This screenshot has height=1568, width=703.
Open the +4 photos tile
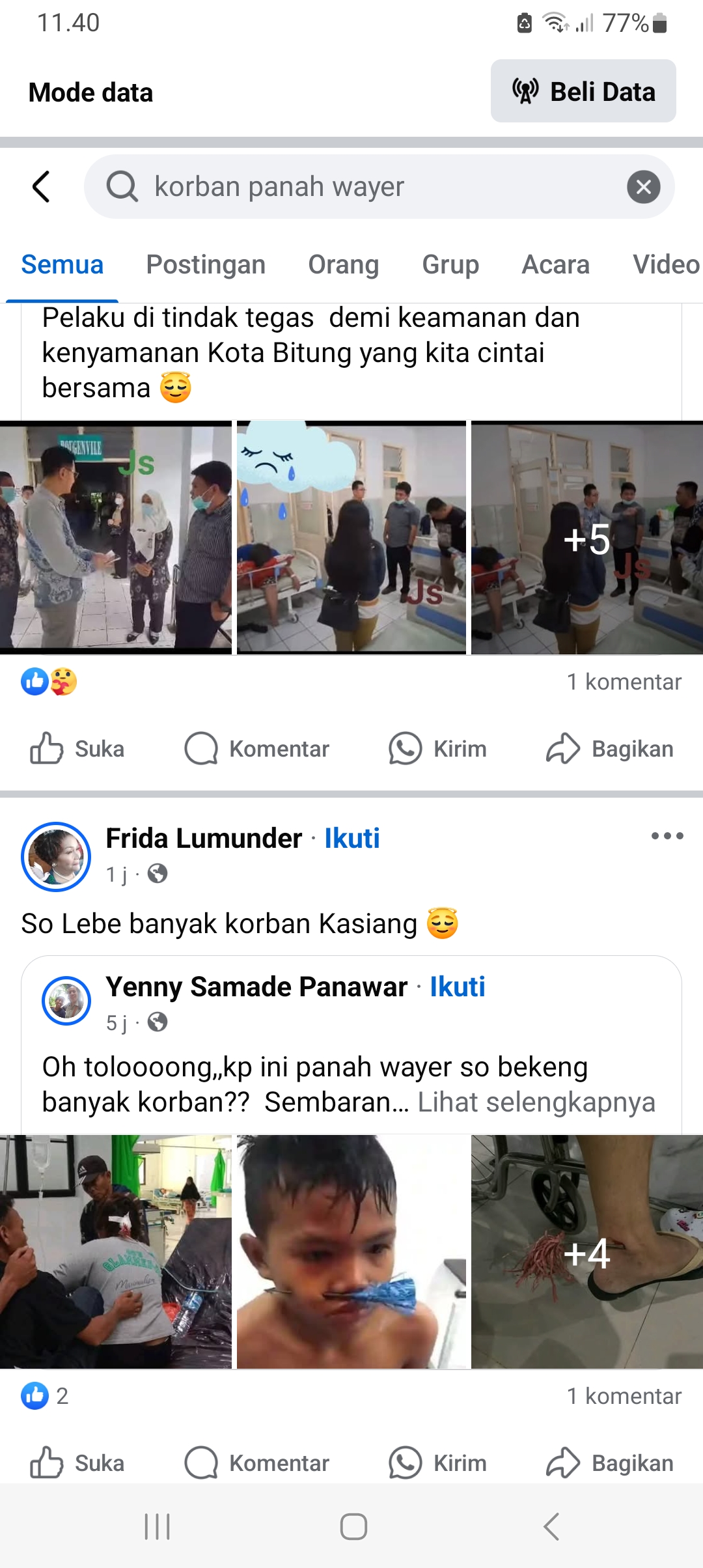tap(586, 1252)
